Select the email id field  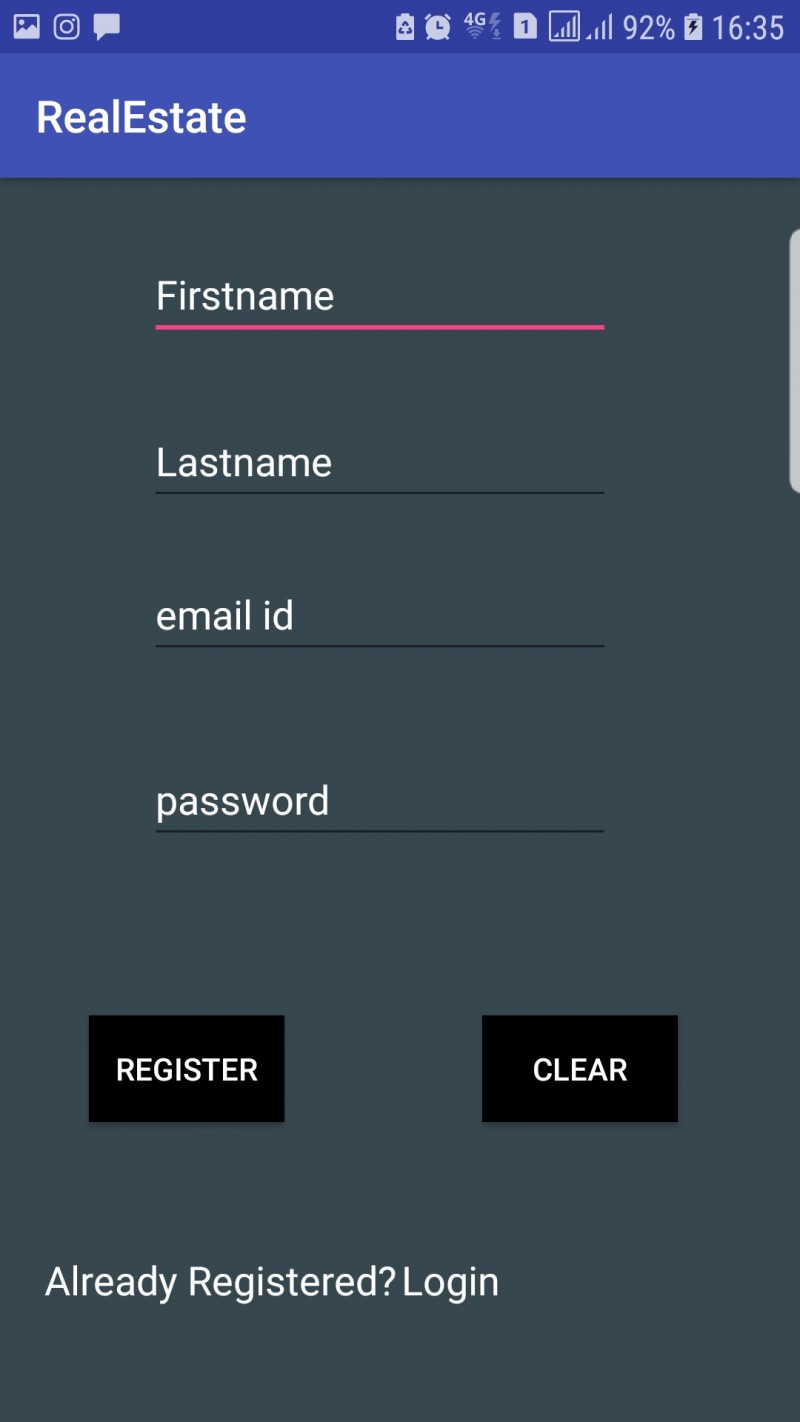380,617
